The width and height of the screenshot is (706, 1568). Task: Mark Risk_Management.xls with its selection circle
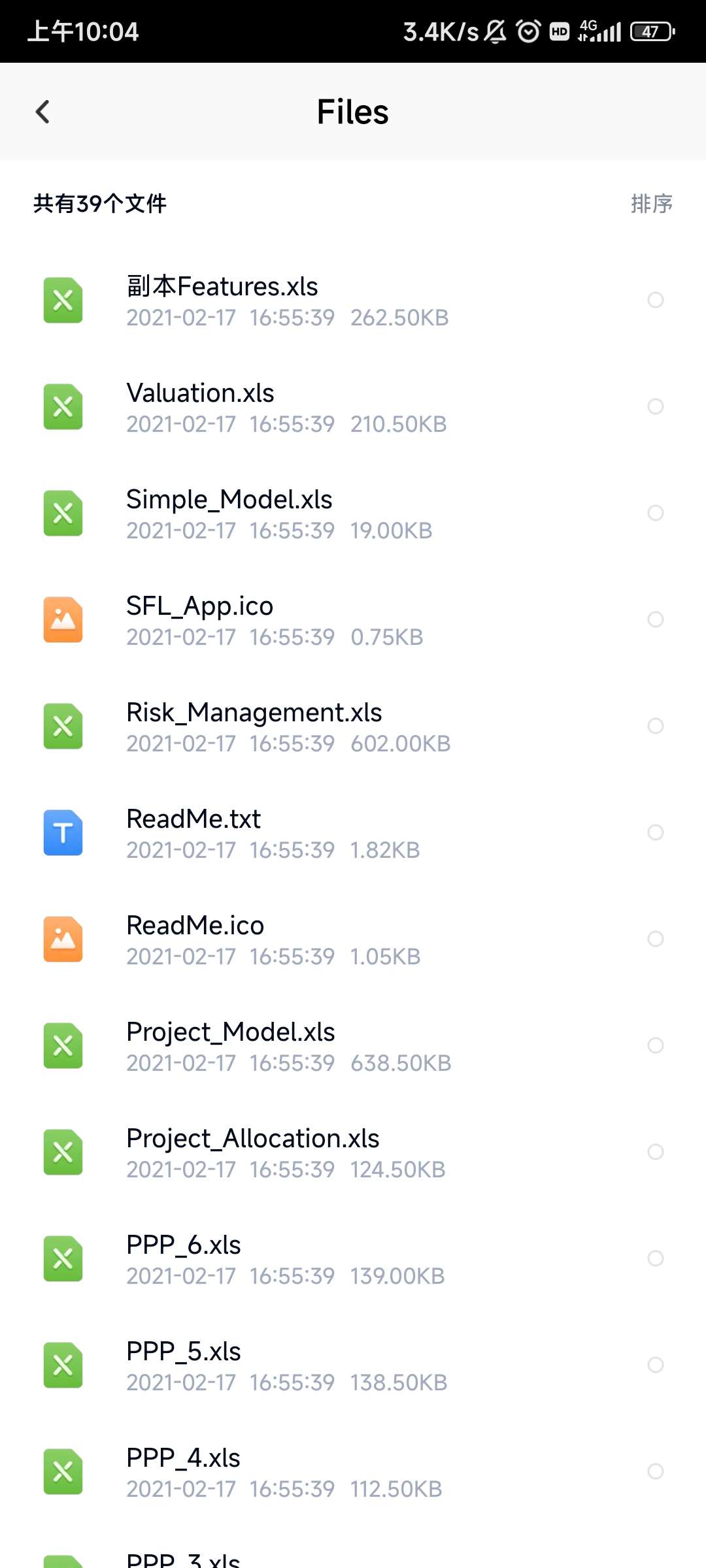pos(655,726)
